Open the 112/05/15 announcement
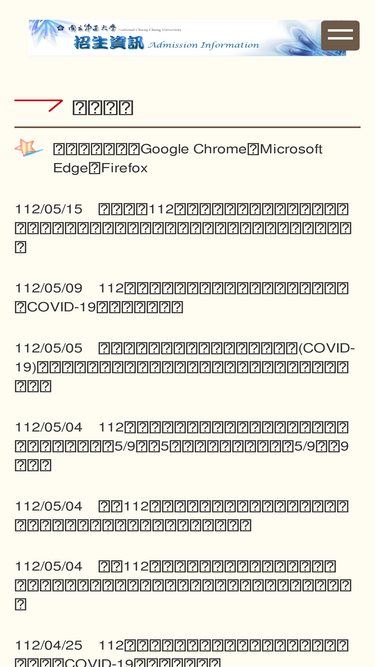The width and height of the screenshot is (375, 667). point(183,228)
